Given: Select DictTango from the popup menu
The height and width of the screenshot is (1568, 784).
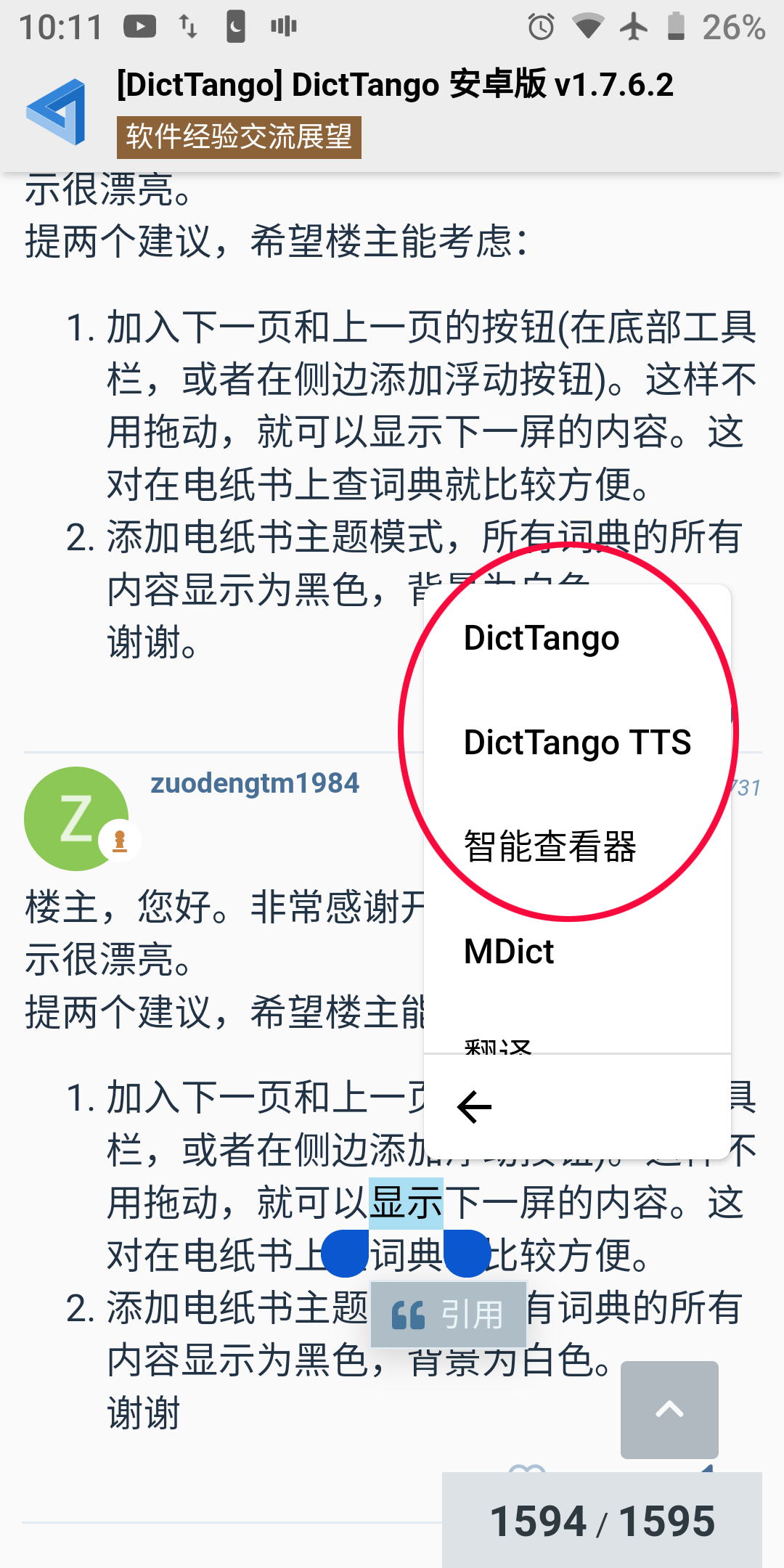Looking at the screenshot, I should 577,638.
